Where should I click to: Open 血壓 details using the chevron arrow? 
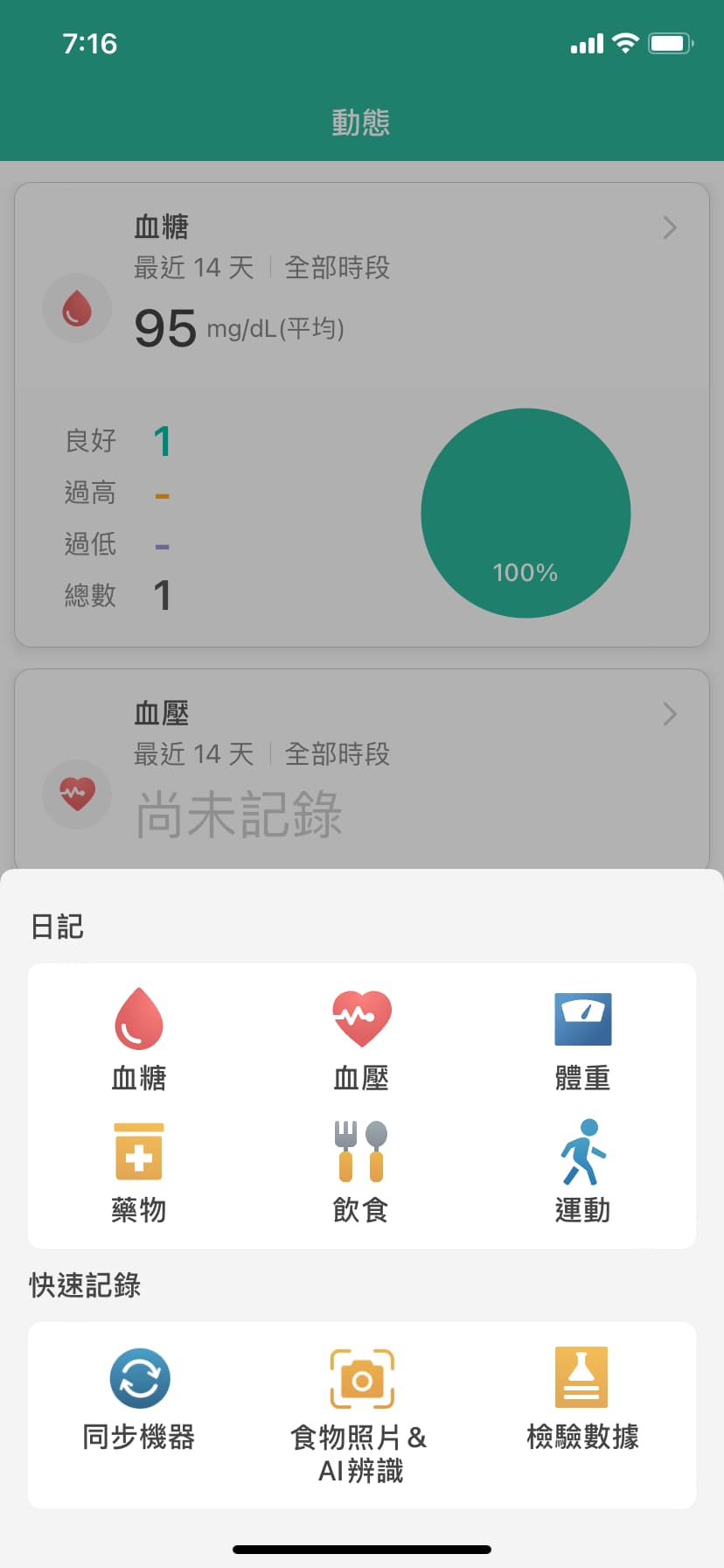670,714
